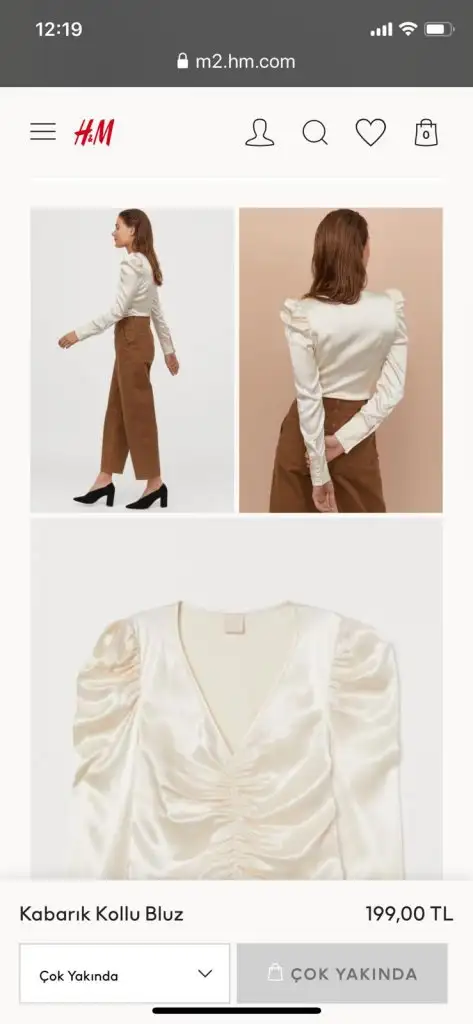Open the blouse flat-lay product image
Viewport: 473px width, 1024px height.
tap(236, 699)
